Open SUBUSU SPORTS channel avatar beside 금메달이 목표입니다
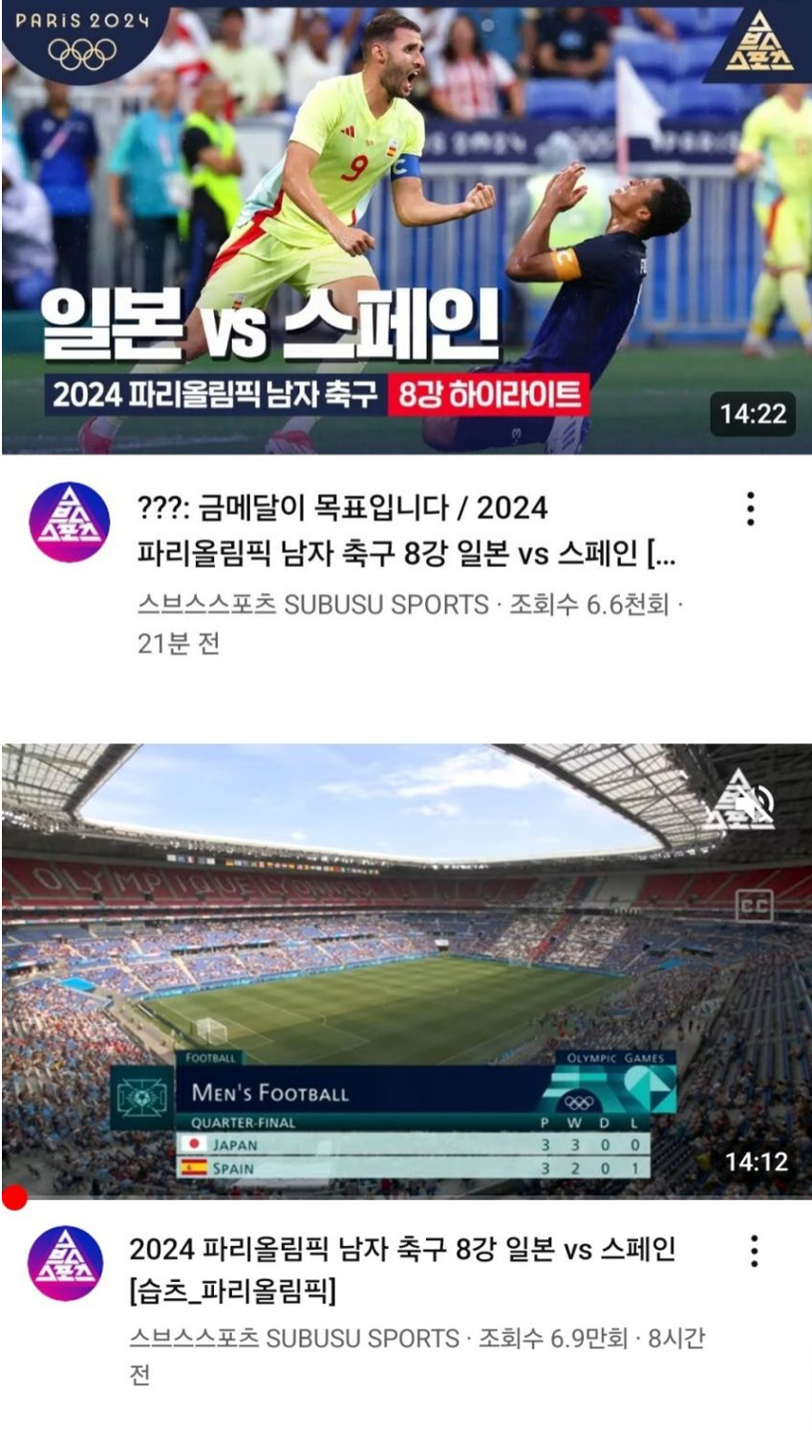The height and width of the screenshot is (1456, 812). (x=69, y=522)
